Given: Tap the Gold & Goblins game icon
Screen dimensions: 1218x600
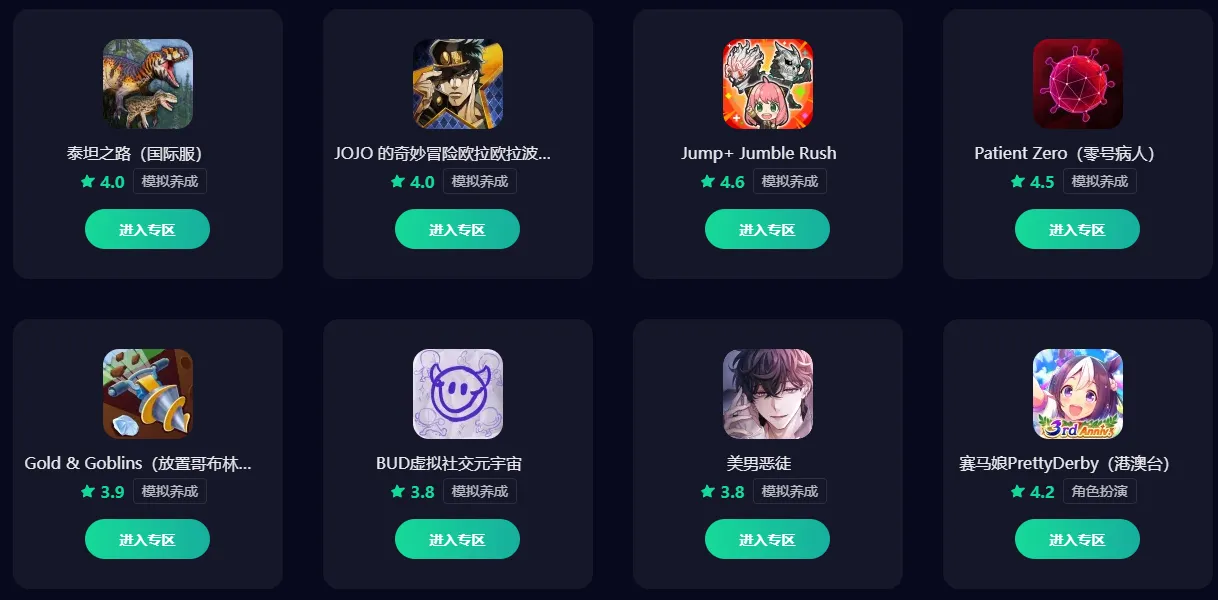Looking at the screenshot, I should (x=148, y=394).
